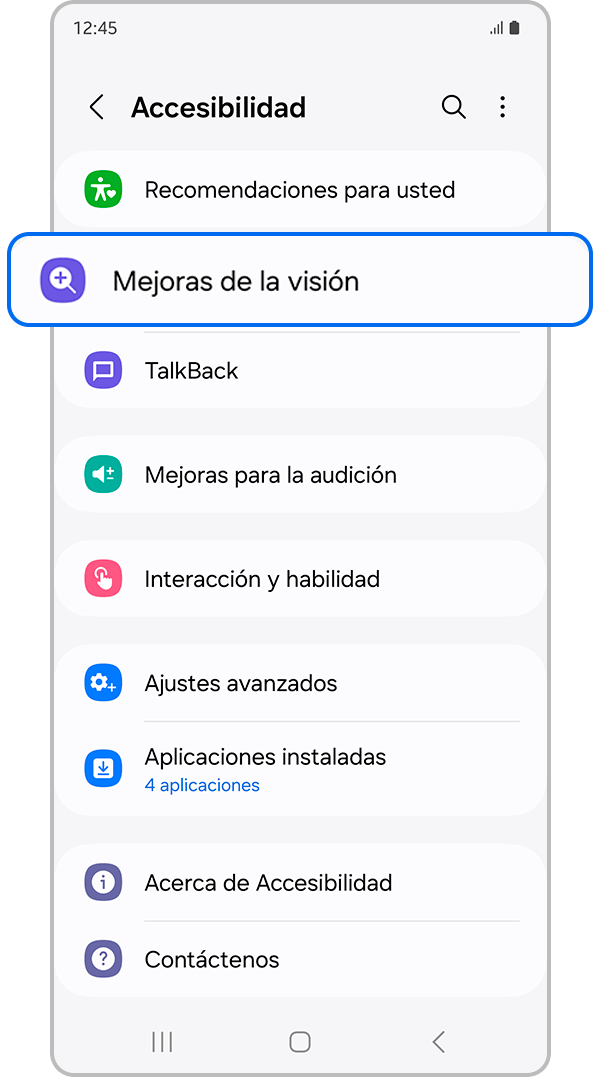Image resolution: width=600 pixels, height=1077 pixels.
Task: Open Ajustes avanzados
Action: click(300, 684)
